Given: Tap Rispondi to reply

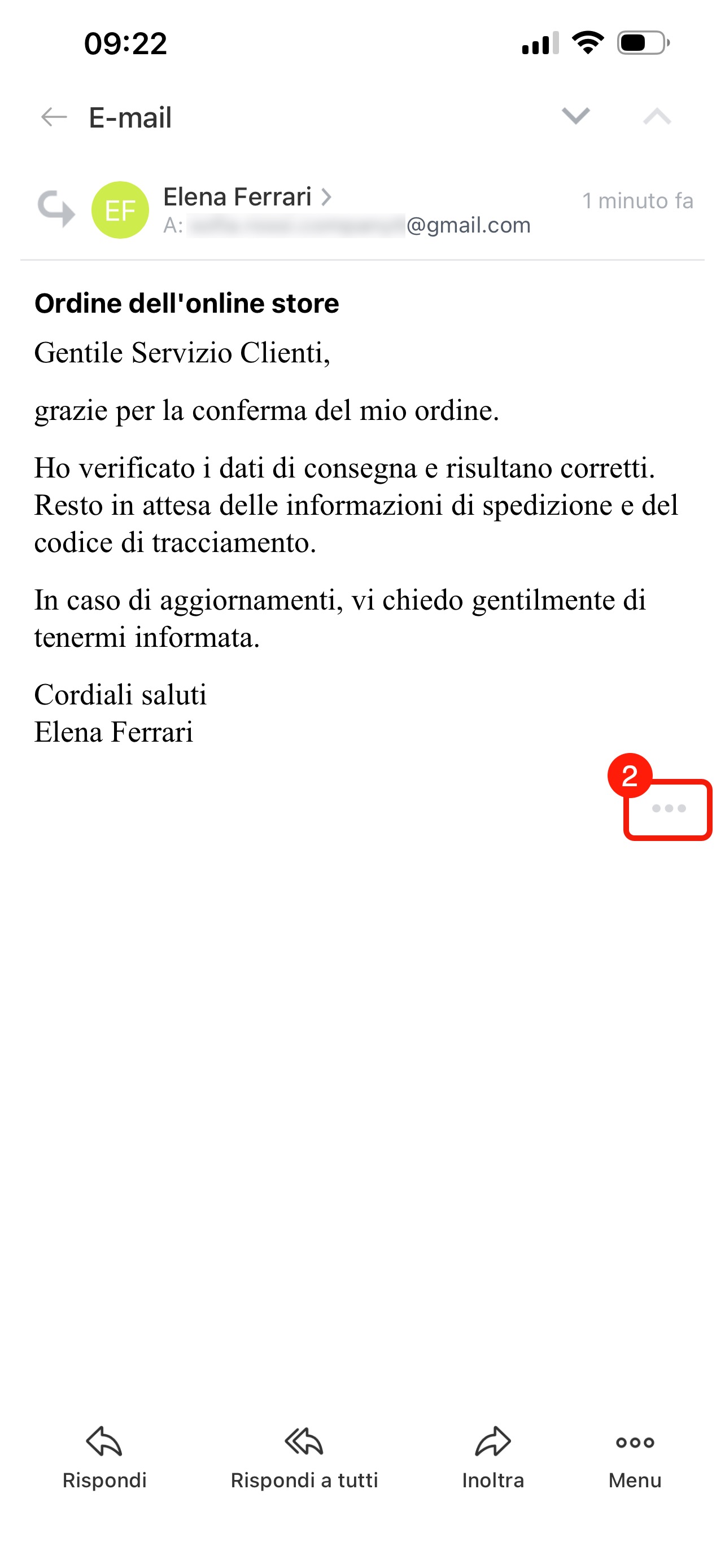Looking at the screenshot, I should pos(104,1458).
